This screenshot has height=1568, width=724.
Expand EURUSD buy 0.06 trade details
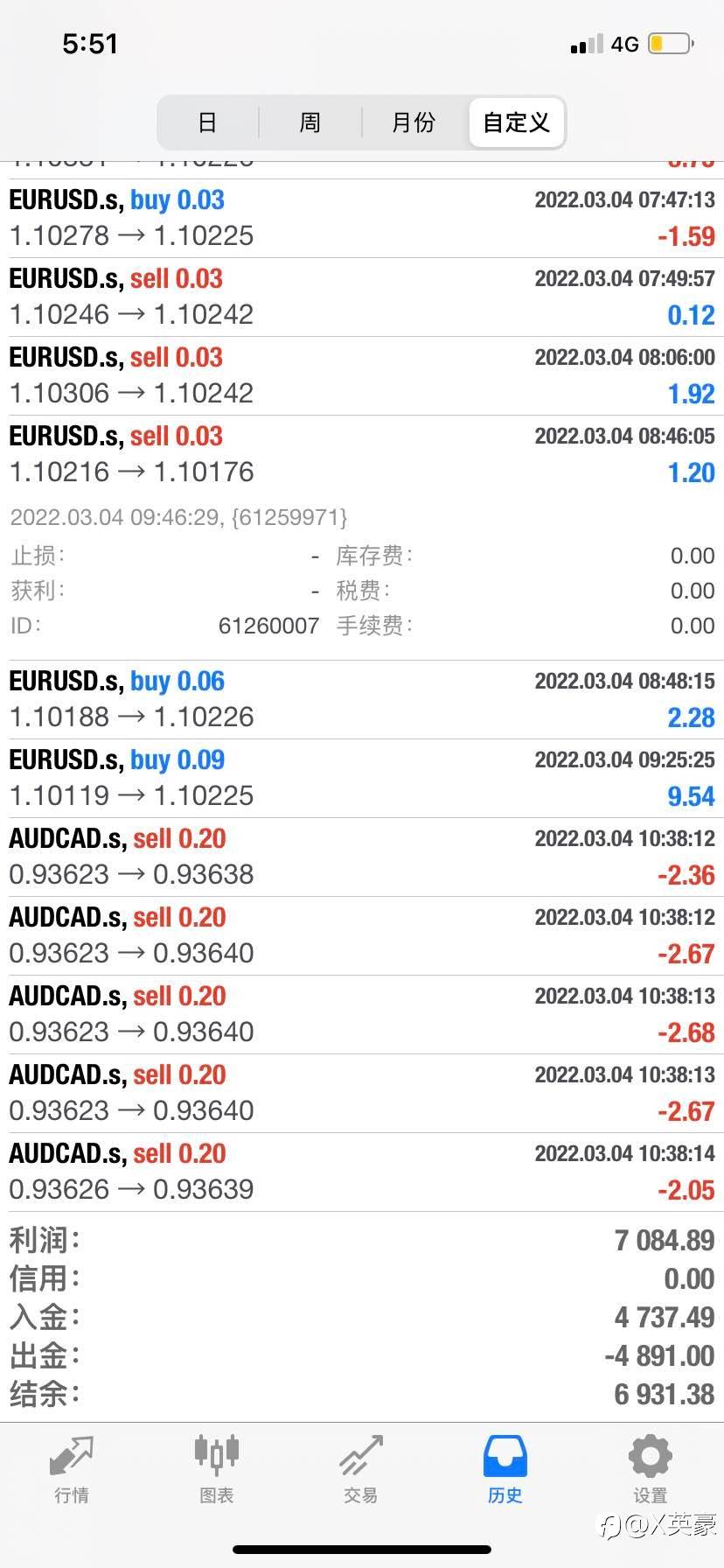click(x=362, y=699)
